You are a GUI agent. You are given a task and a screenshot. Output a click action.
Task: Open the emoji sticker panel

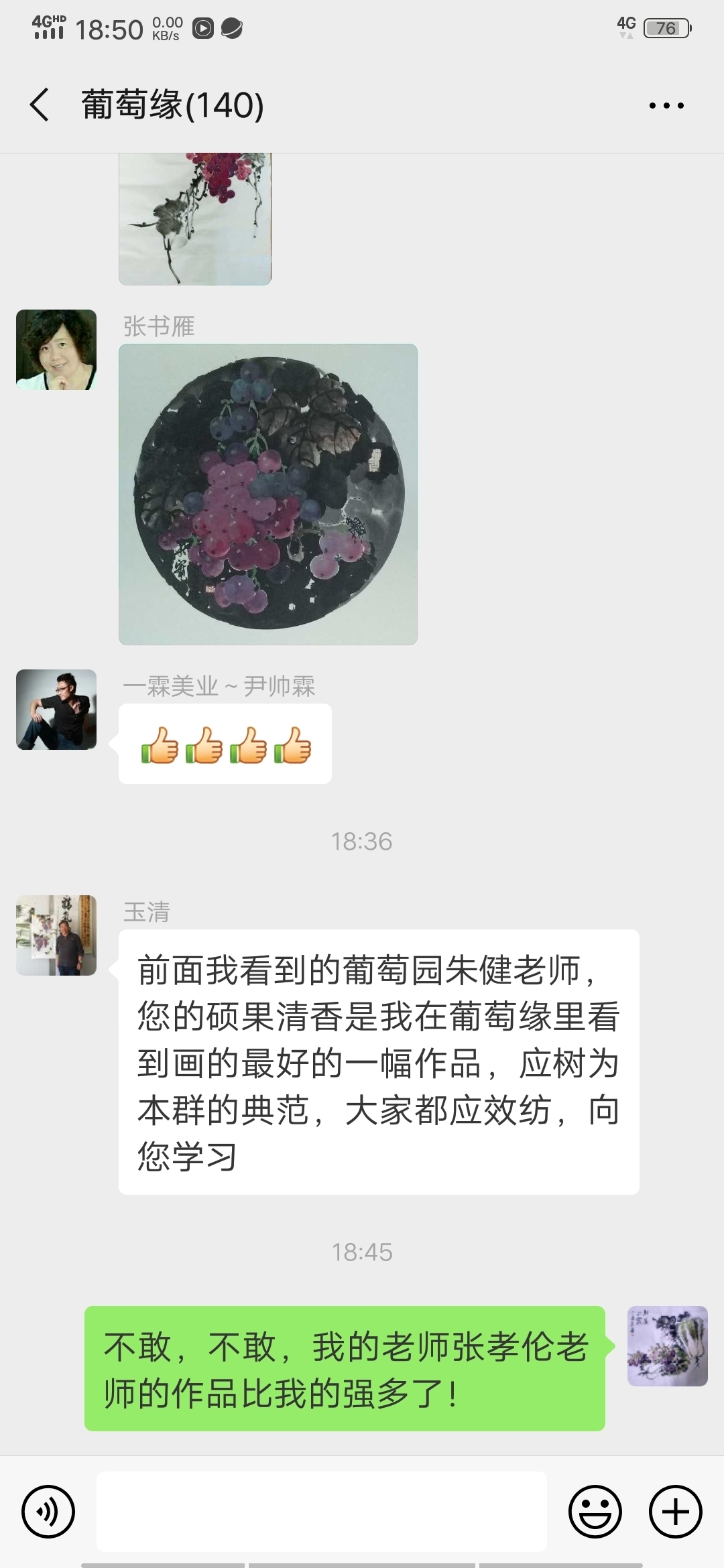595,1512
